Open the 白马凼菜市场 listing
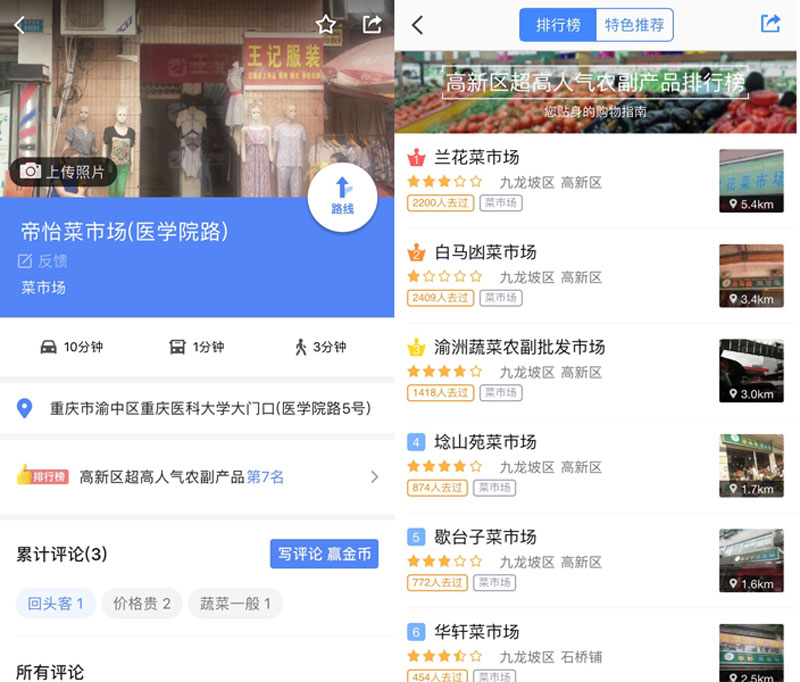Image resolution: width=800 pixels, height=682 pixels. [x=560, y=275]
